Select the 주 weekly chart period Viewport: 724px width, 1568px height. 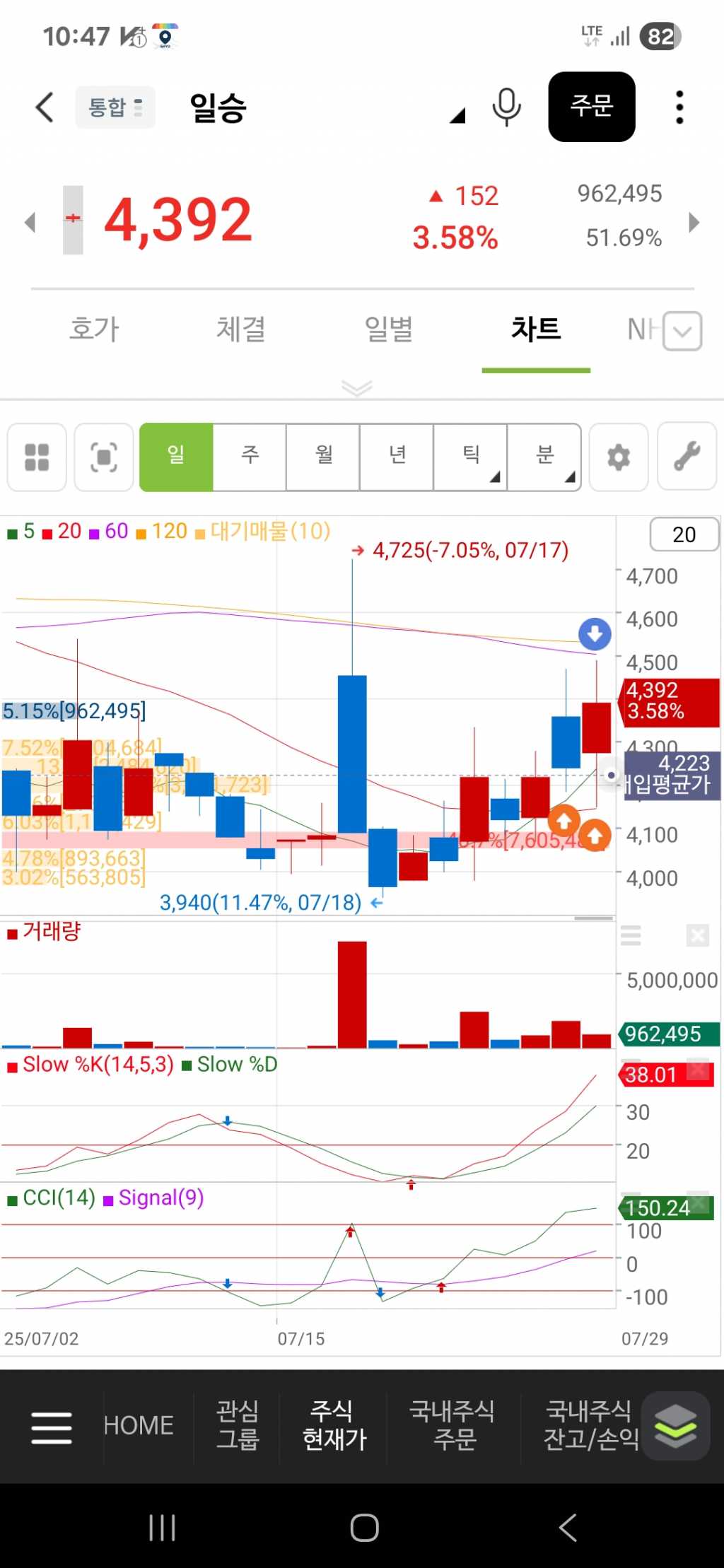click(x=250, y=456)
